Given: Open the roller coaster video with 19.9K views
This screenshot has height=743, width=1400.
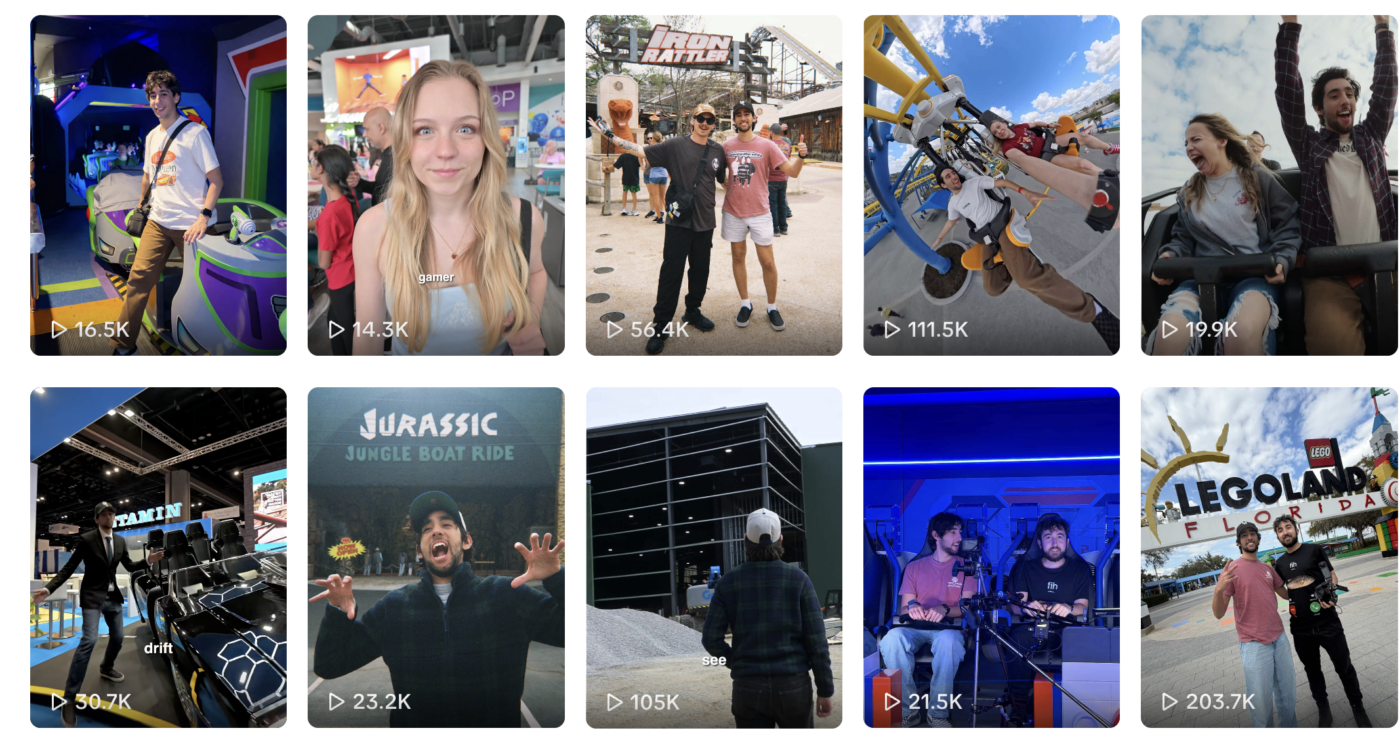Looking at the screenshot, I should click(1269, 185).
